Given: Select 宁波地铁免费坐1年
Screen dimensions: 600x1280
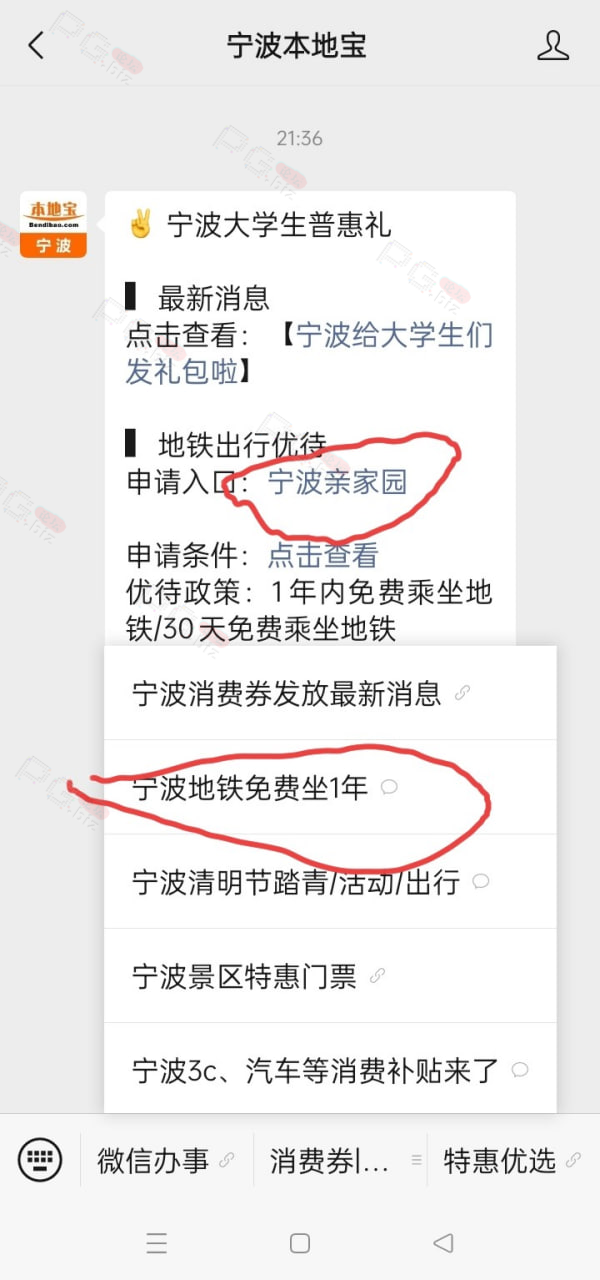Looking at the screenshot, I should [330, 788].
